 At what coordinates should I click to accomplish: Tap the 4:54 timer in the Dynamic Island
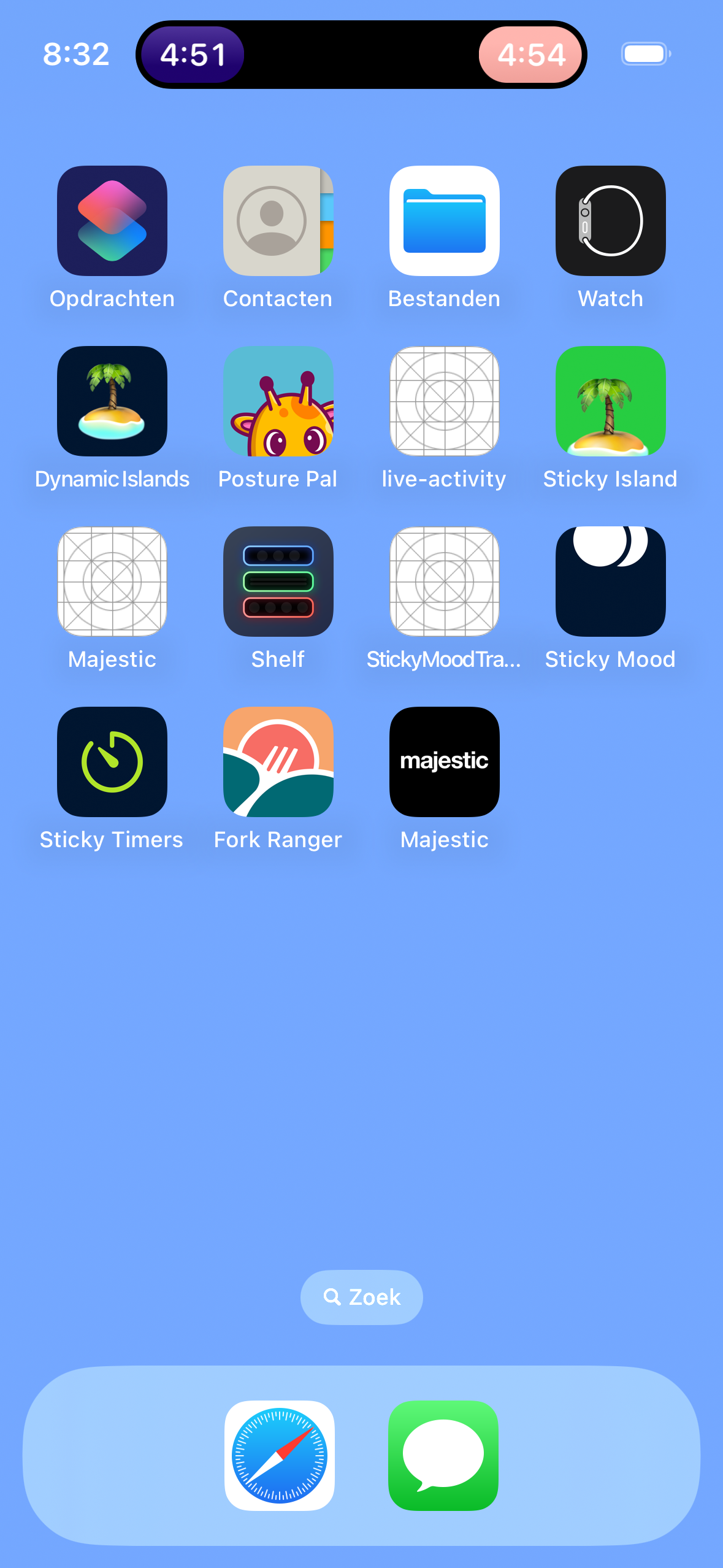530,55
